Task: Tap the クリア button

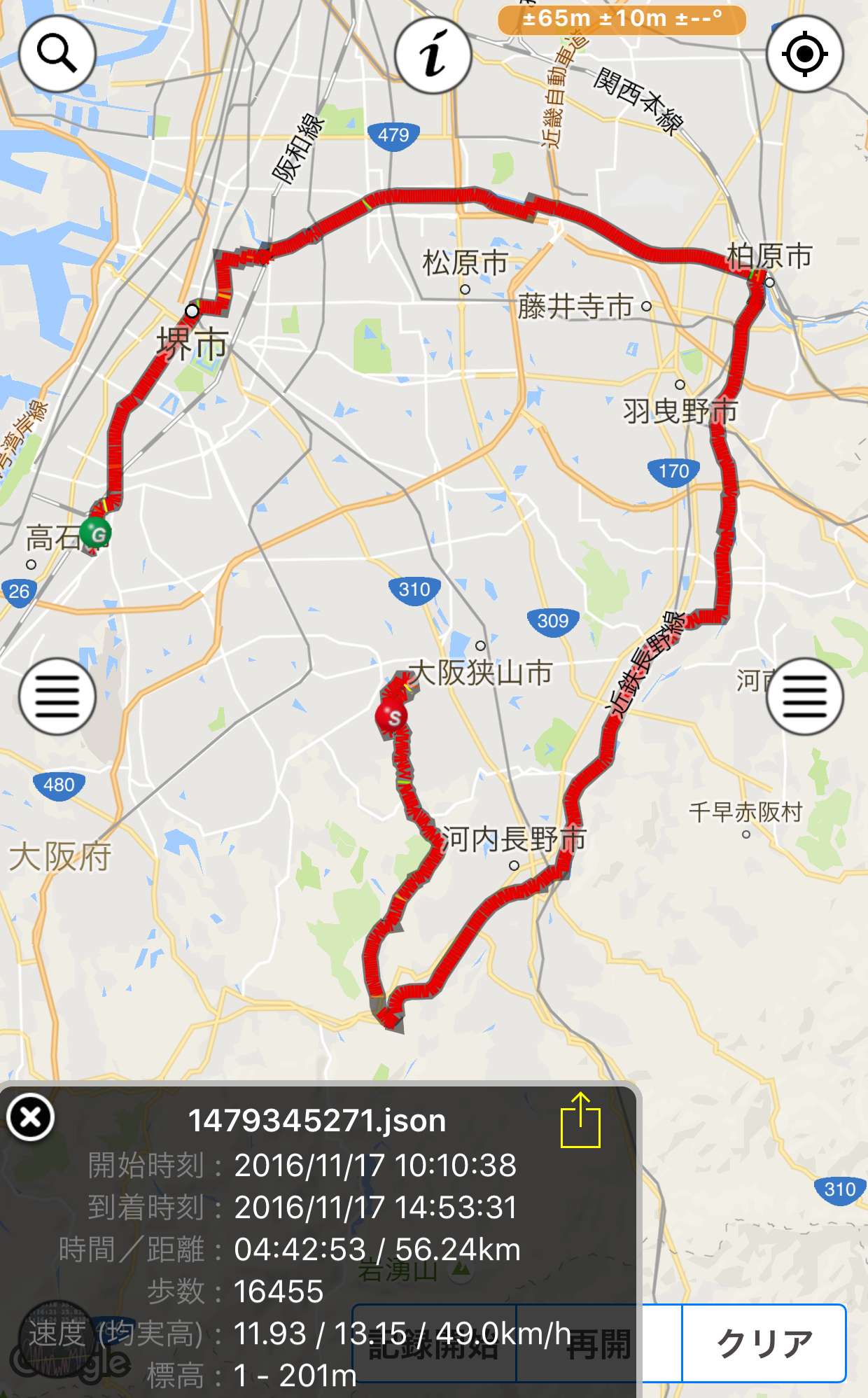Action: [764, 1343]
